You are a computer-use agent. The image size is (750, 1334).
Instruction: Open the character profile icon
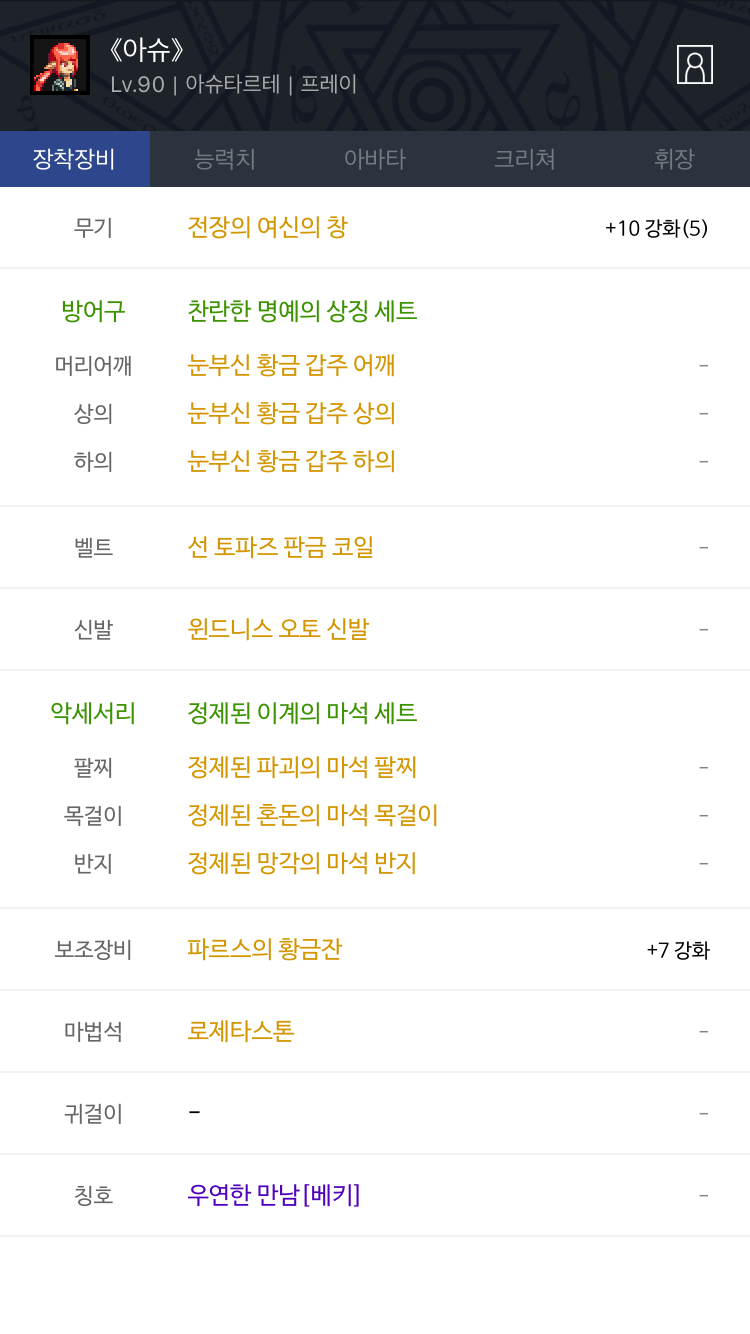pyautogui.click(x=695, y=65)
